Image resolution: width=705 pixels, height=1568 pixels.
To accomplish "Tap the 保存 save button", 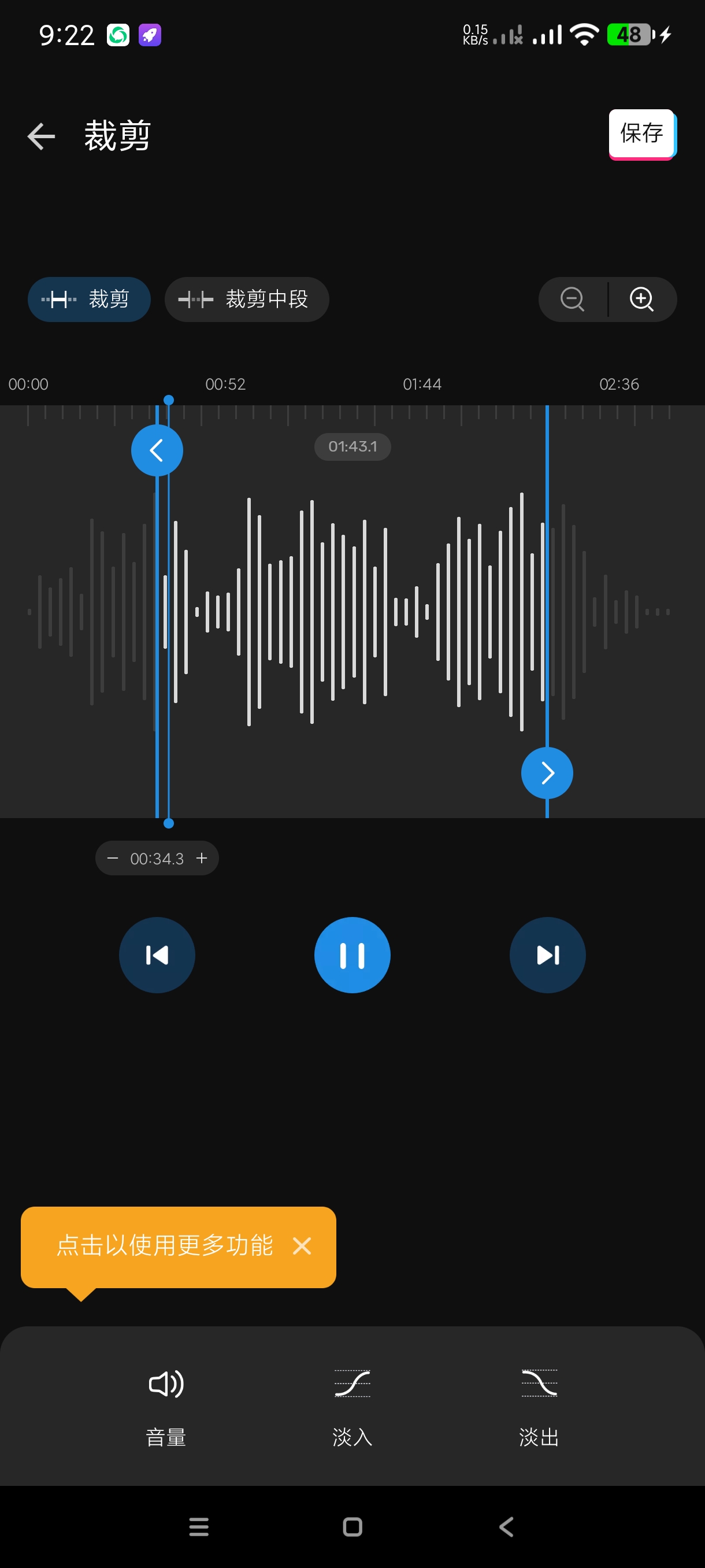I will coord(642,134).
